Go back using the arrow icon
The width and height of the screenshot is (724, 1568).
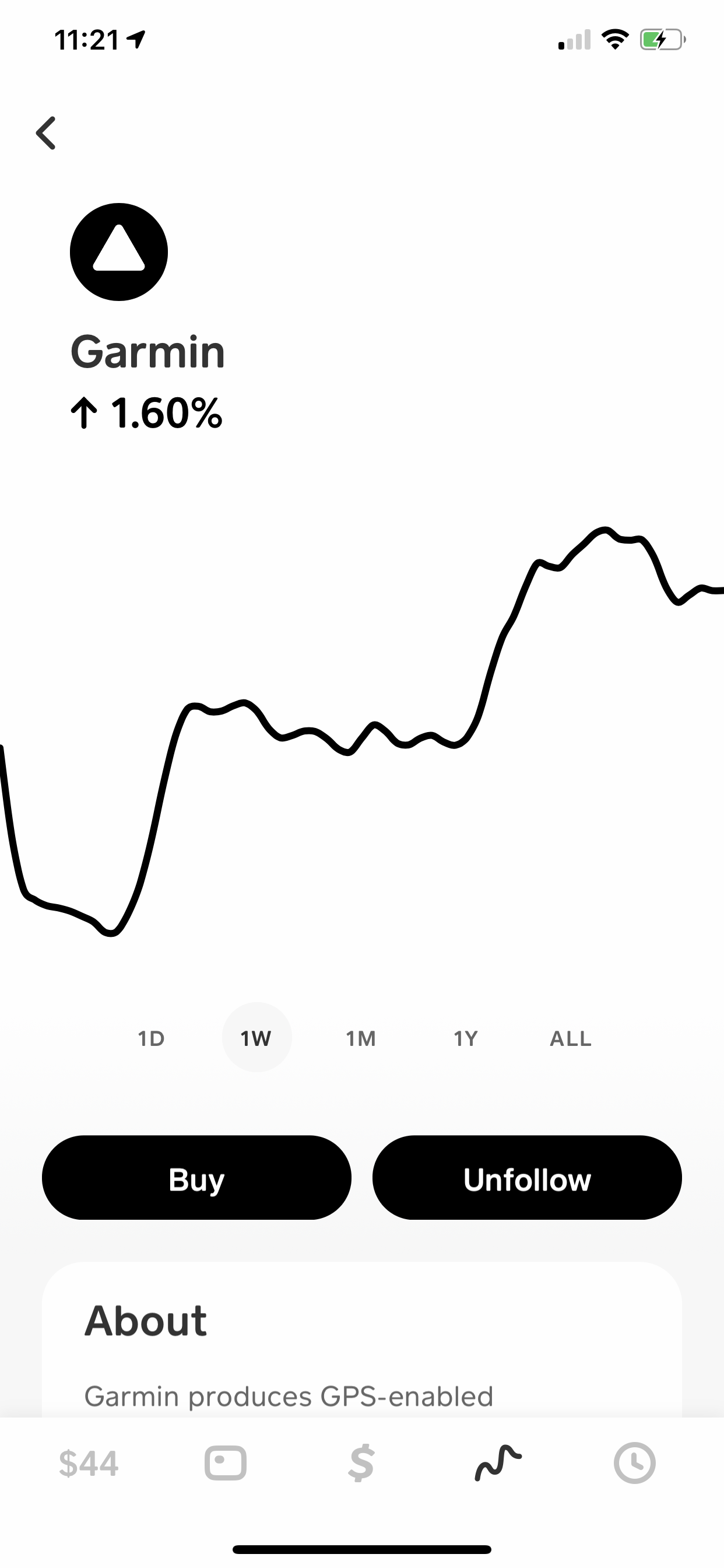pyautogui.click(x=46, y=132)
